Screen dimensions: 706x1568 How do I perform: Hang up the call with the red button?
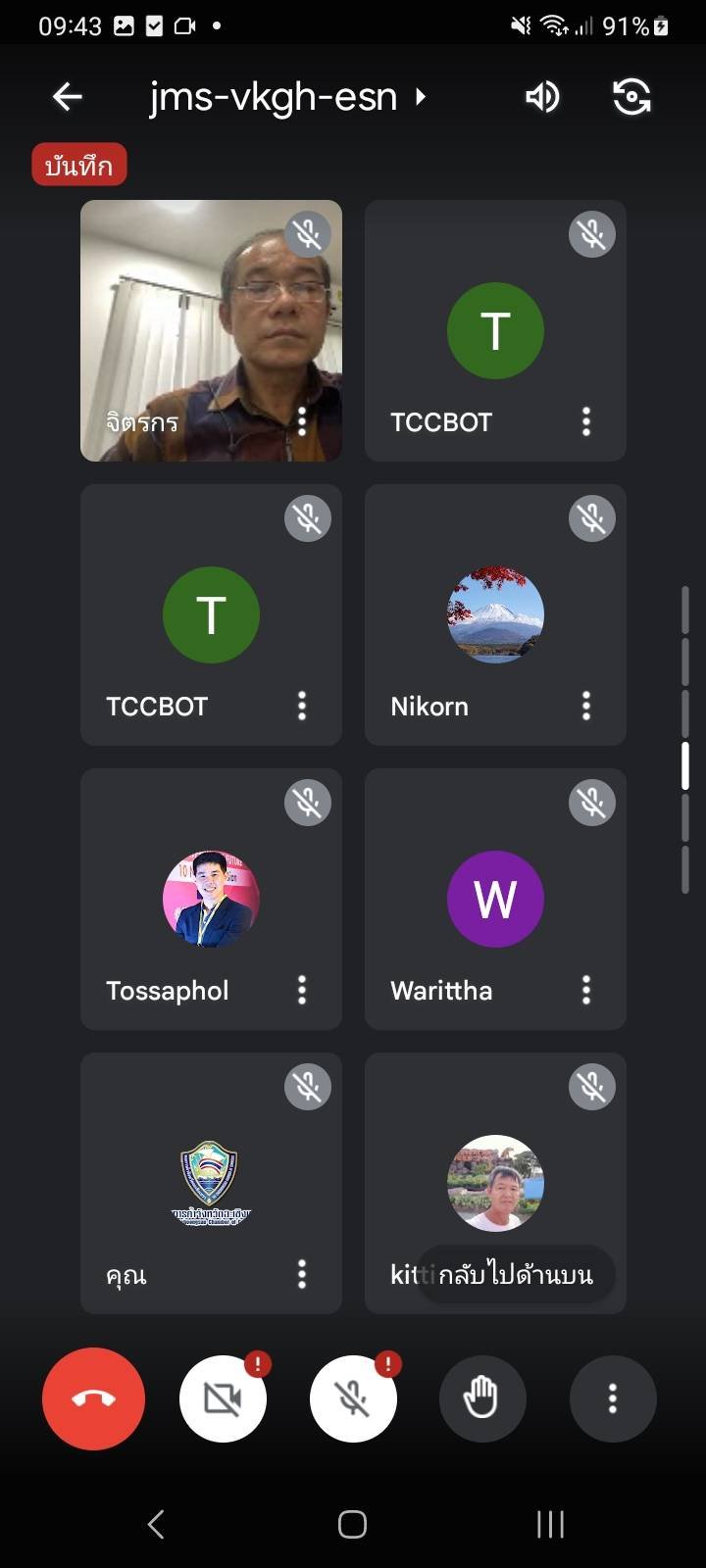point(93,1398)
